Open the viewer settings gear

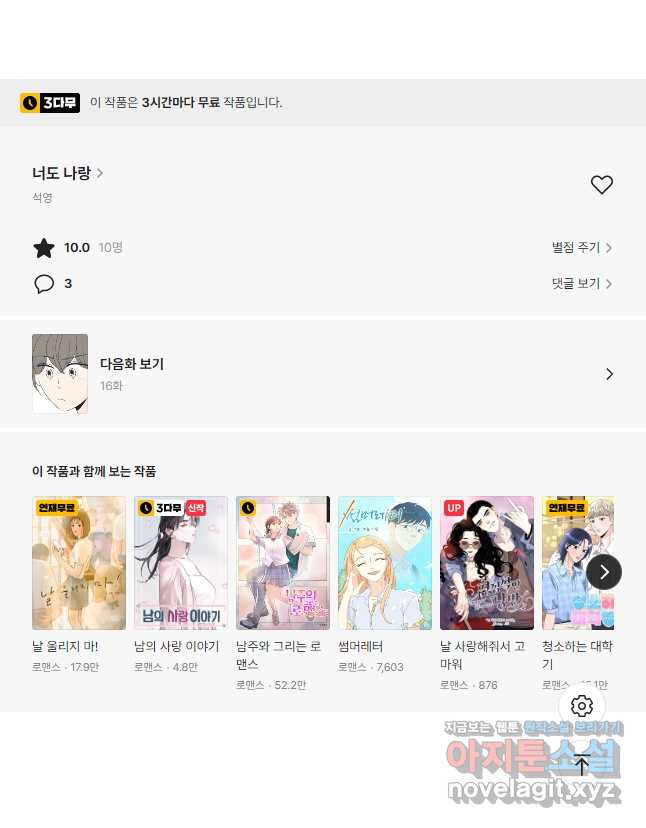pyautogui.click(x=582, y=706)
